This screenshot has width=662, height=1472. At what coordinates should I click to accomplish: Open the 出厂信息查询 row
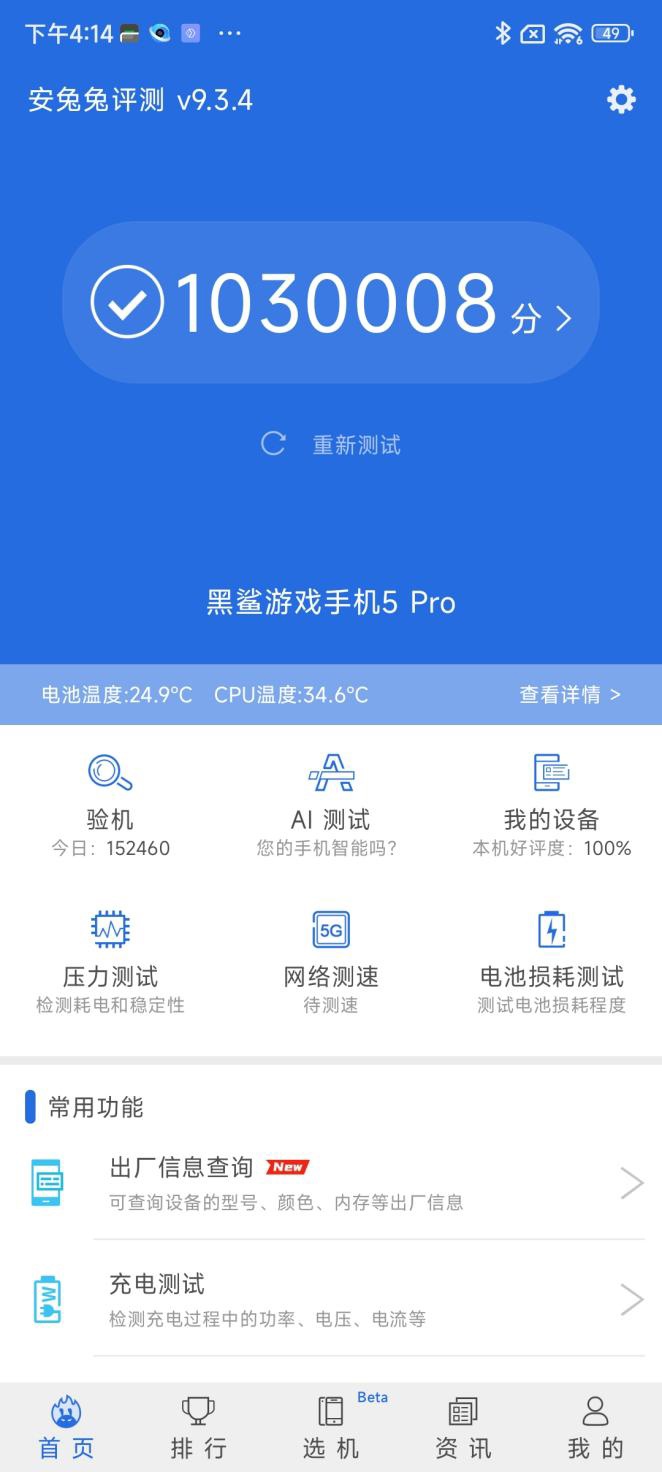(331, 1183)
